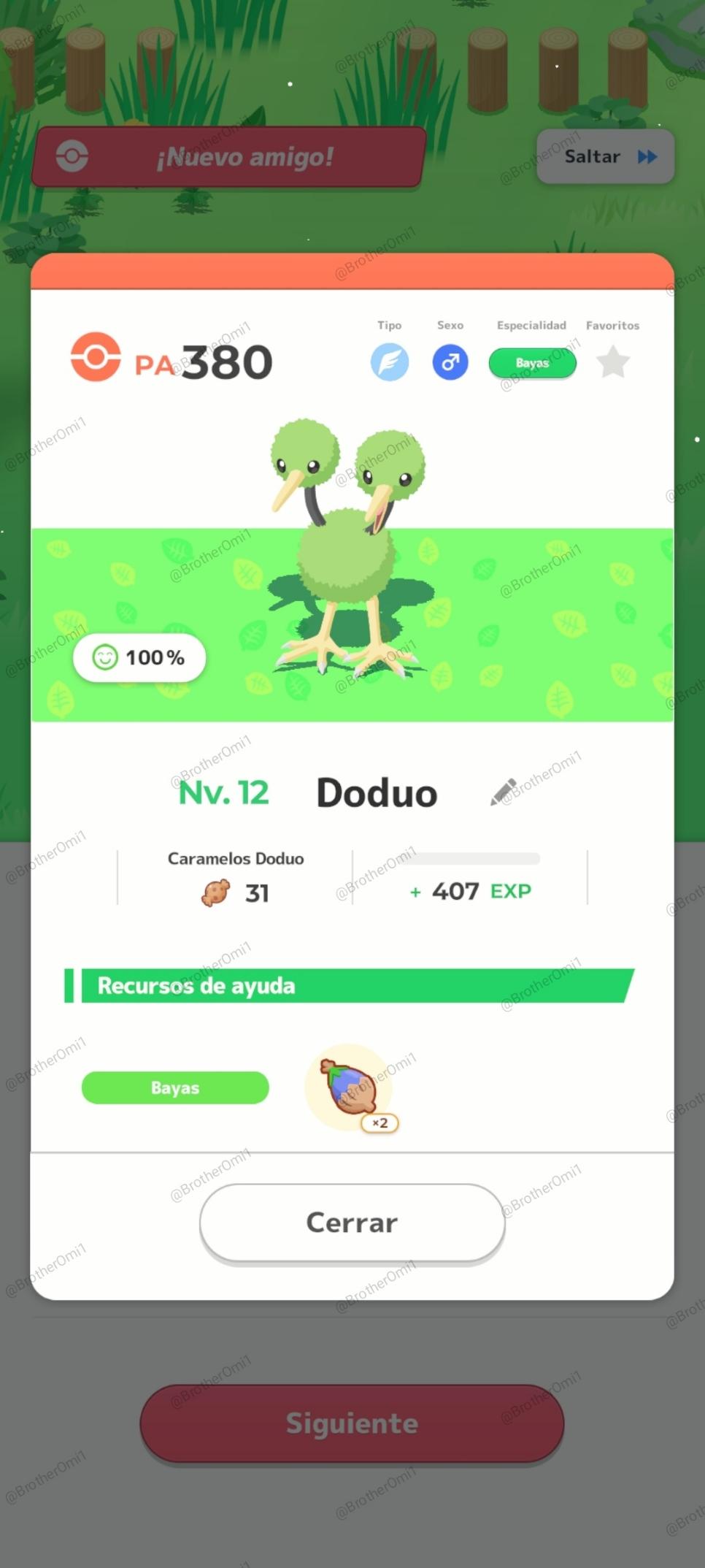705x1568 pixels.
Task: Tap the berry help resource icon
Action: 350,1088
